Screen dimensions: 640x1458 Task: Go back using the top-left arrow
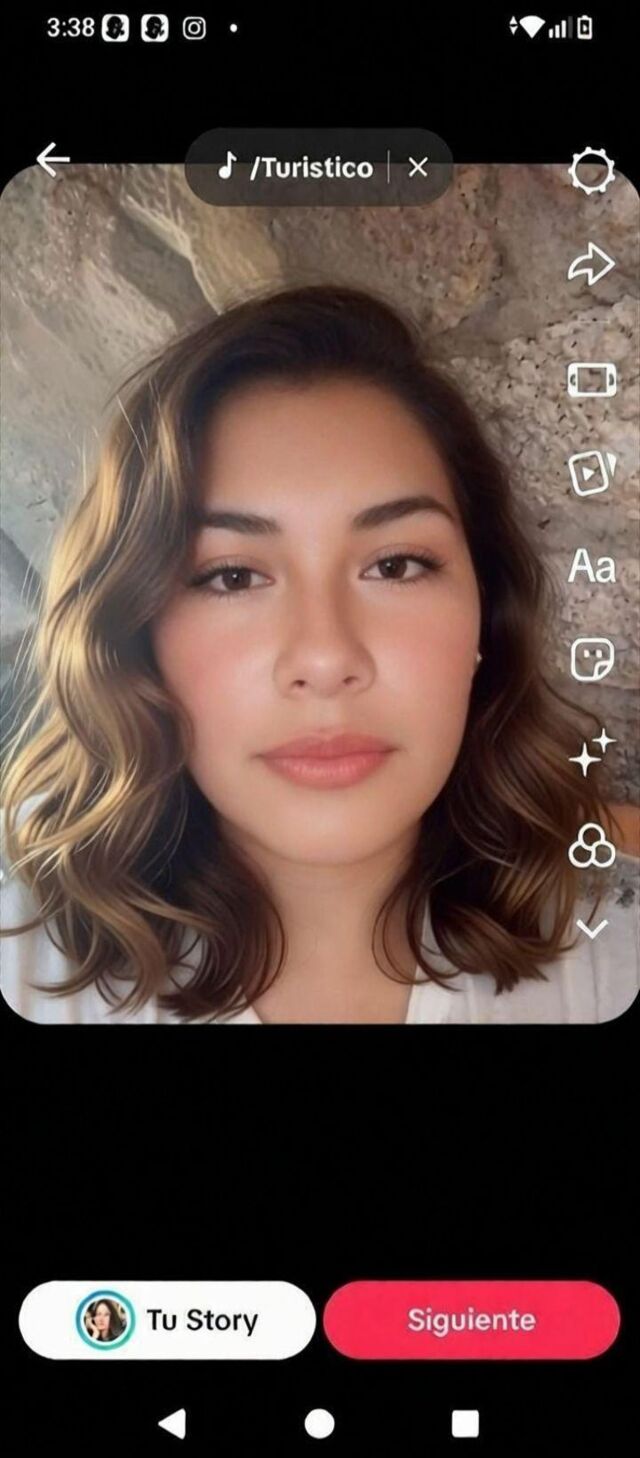[x=53, y=159]
